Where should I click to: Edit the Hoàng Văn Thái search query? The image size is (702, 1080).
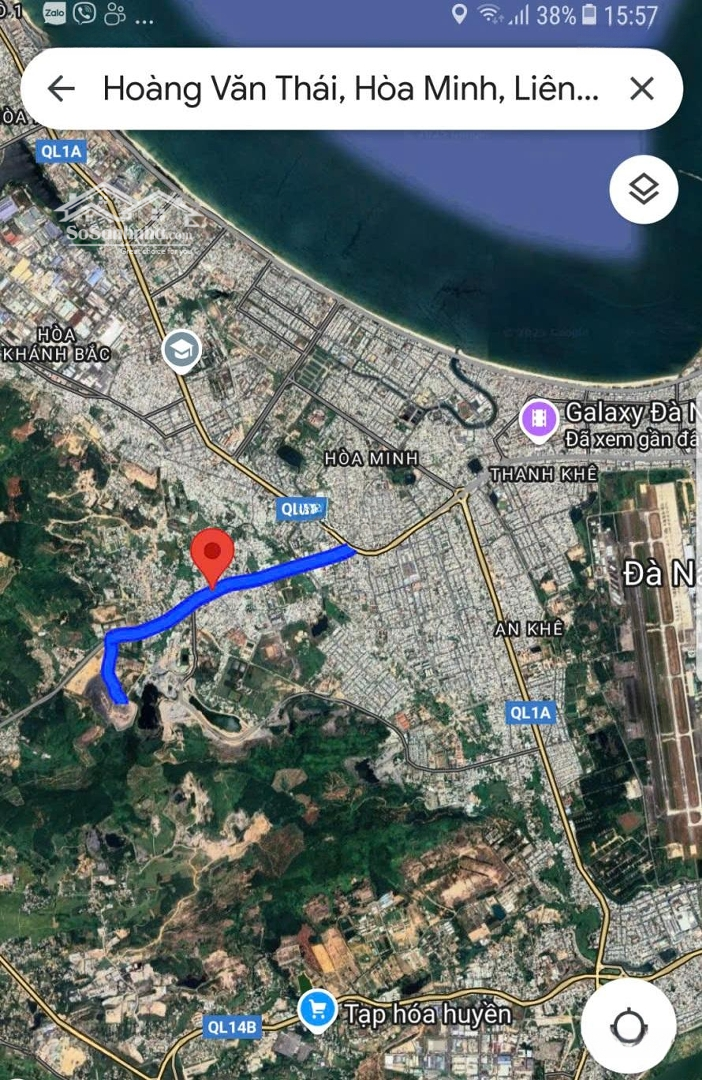pyautogui.click(x=350, y=89)
